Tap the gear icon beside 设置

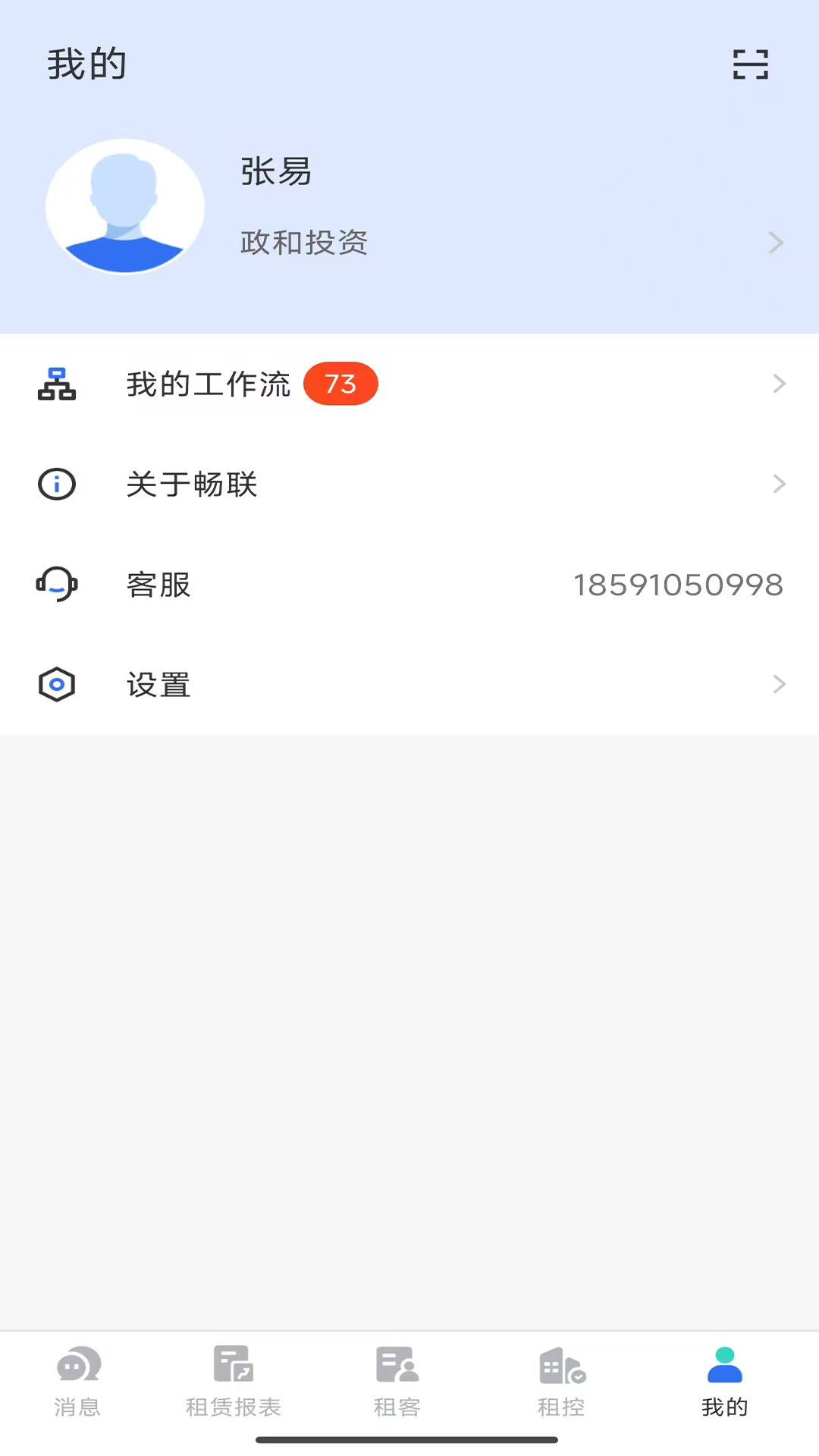56,684
